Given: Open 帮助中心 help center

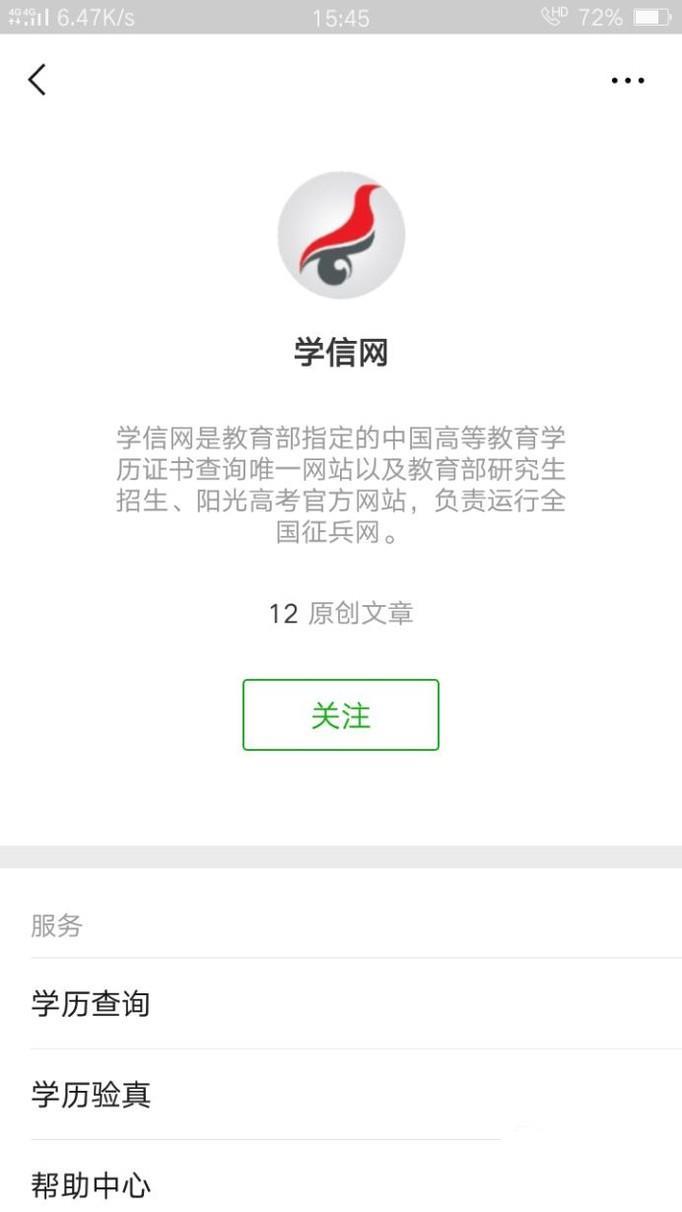Looking at the screenshot, I should point(91,1185).
